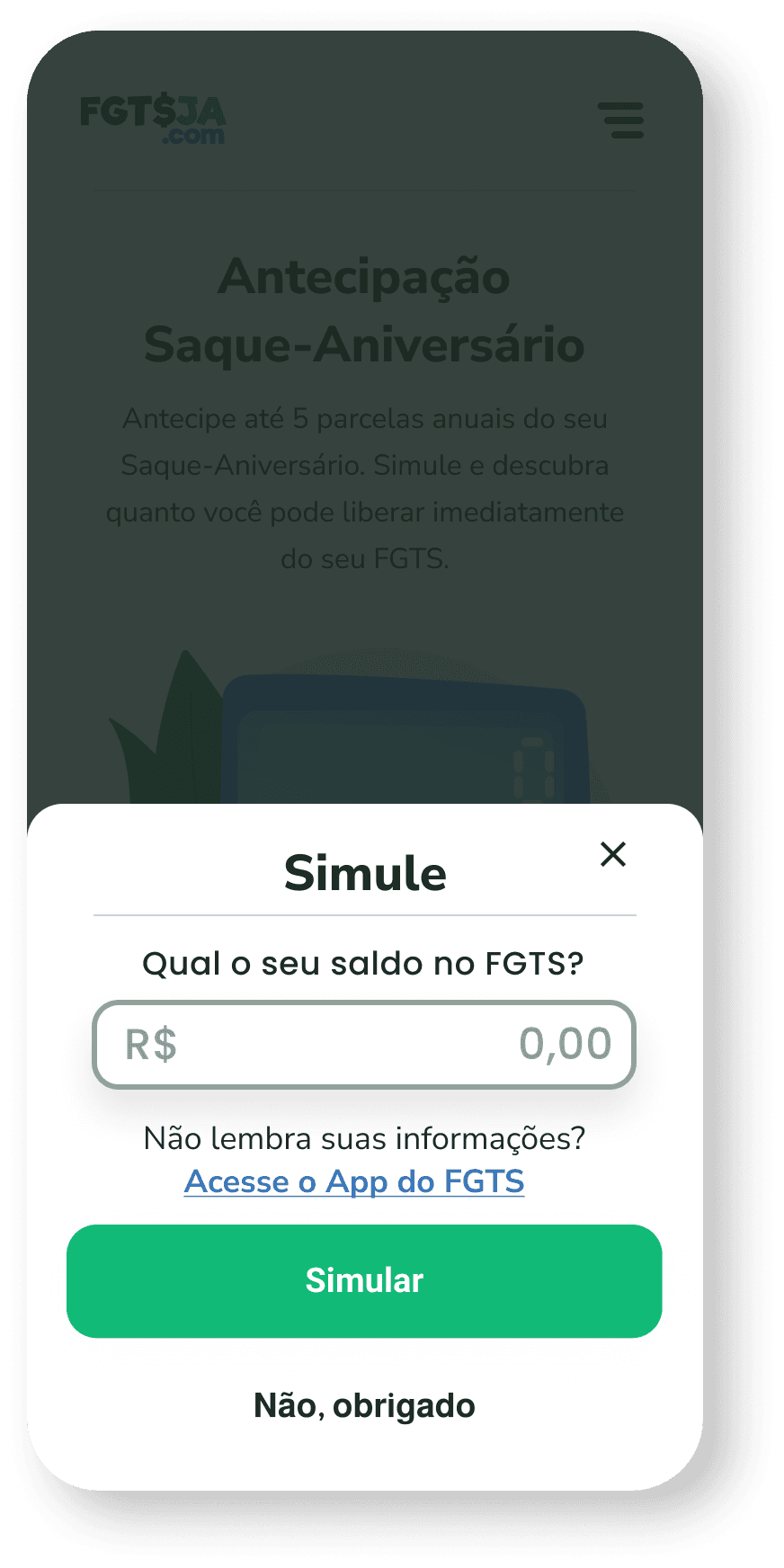Tap the X mark above the Simule title

(613, 855)
